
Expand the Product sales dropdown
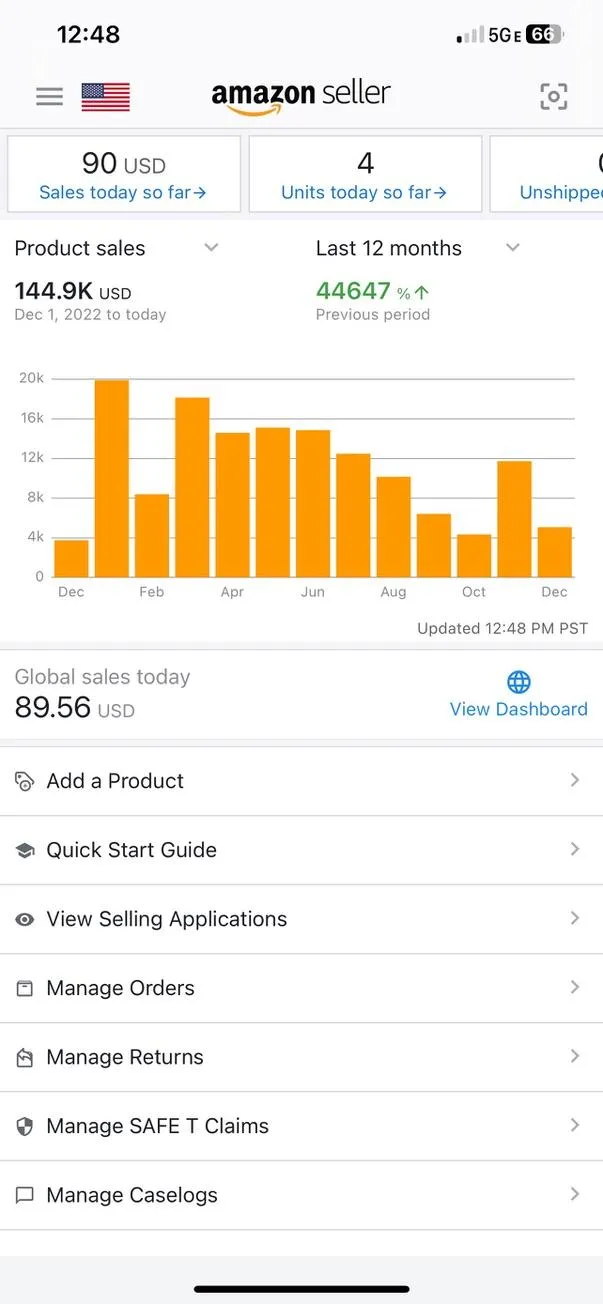[117, 248]
